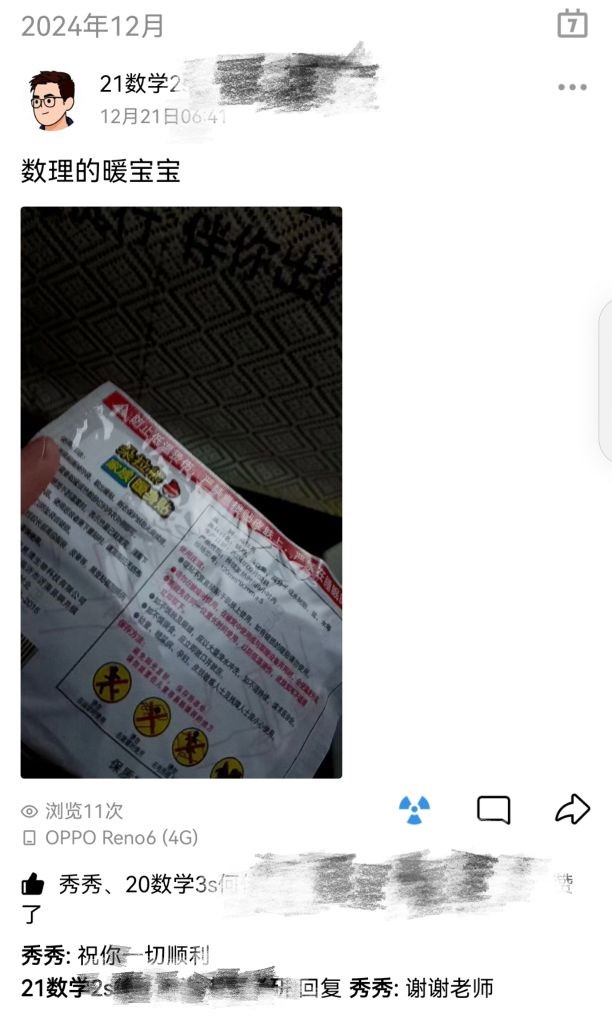Open 秀秀 in the likes list
Screen dimensions: 612x1019
[77, 884]
